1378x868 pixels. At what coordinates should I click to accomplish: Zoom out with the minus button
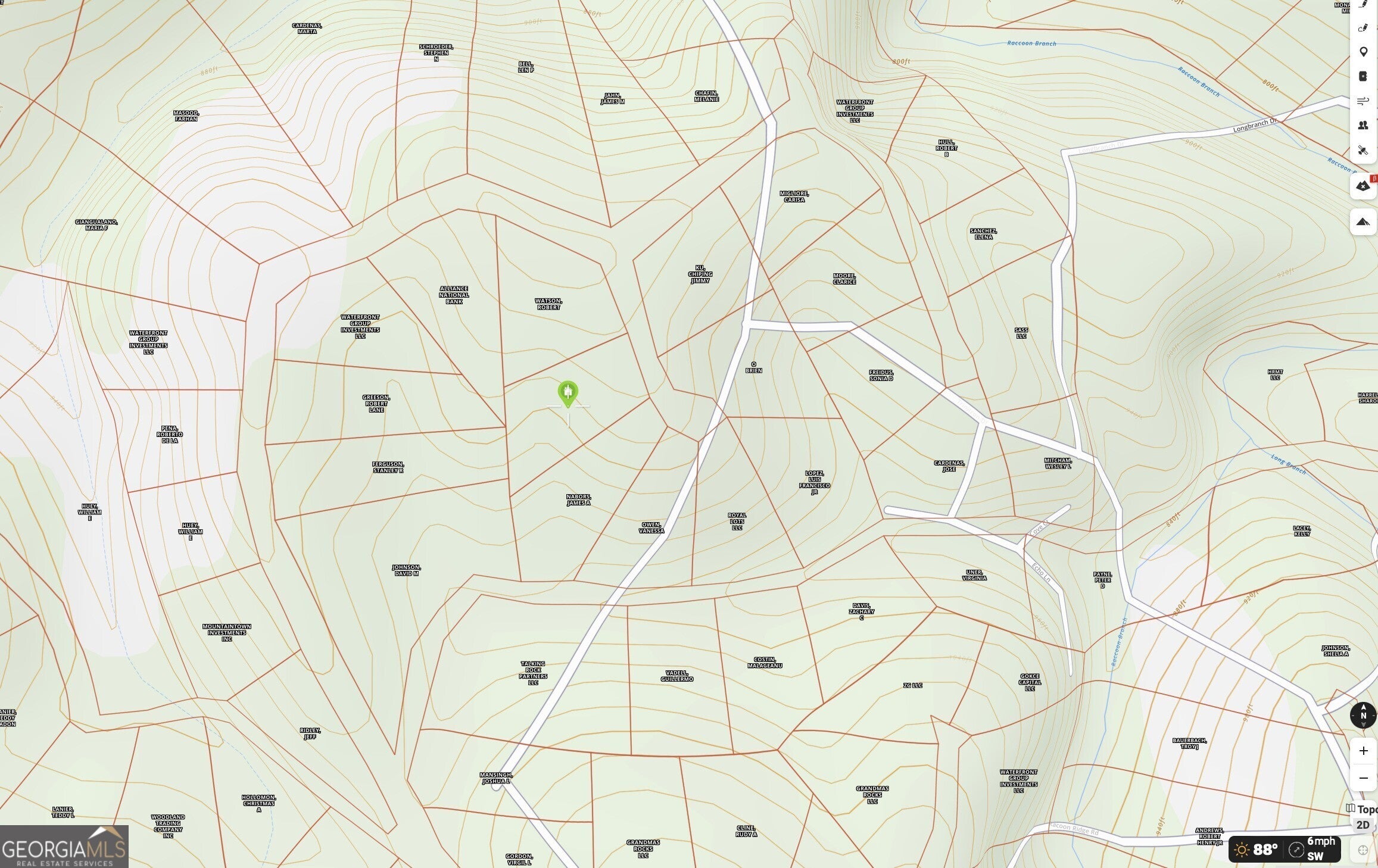1363,778
